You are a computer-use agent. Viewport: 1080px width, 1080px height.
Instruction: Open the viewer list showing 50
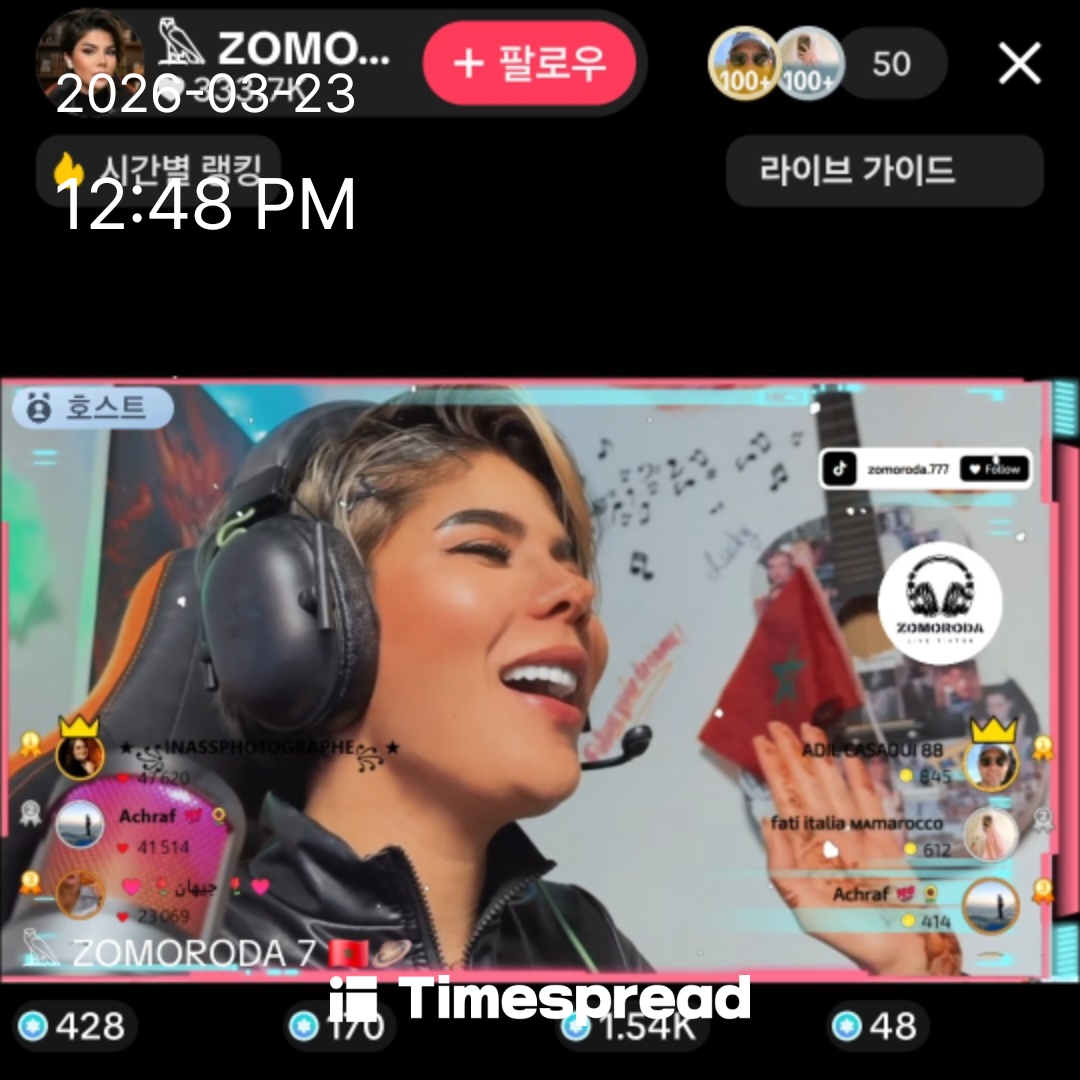pyautogui.click(x=890, y=64)
